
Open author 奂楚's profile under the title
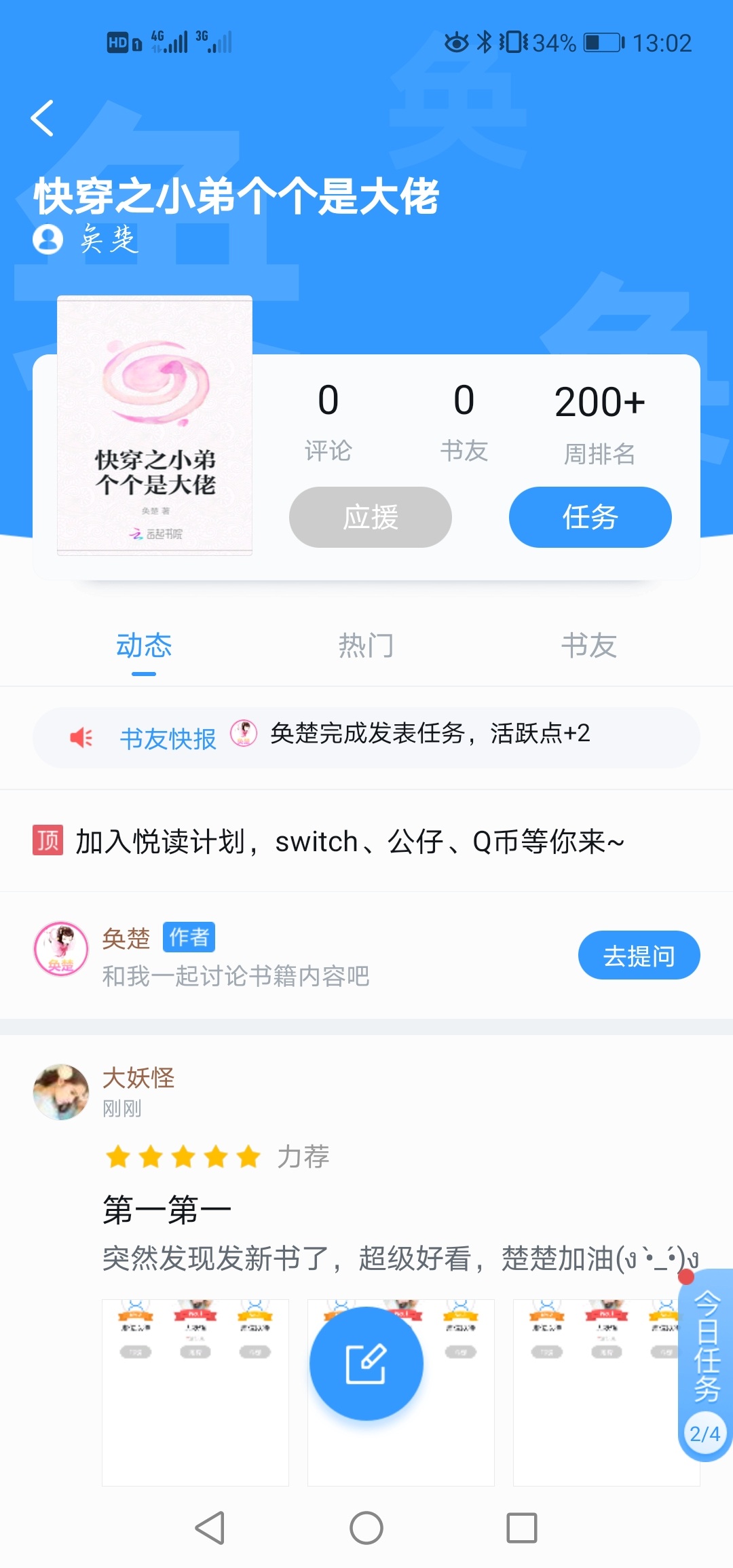(86, 239)
